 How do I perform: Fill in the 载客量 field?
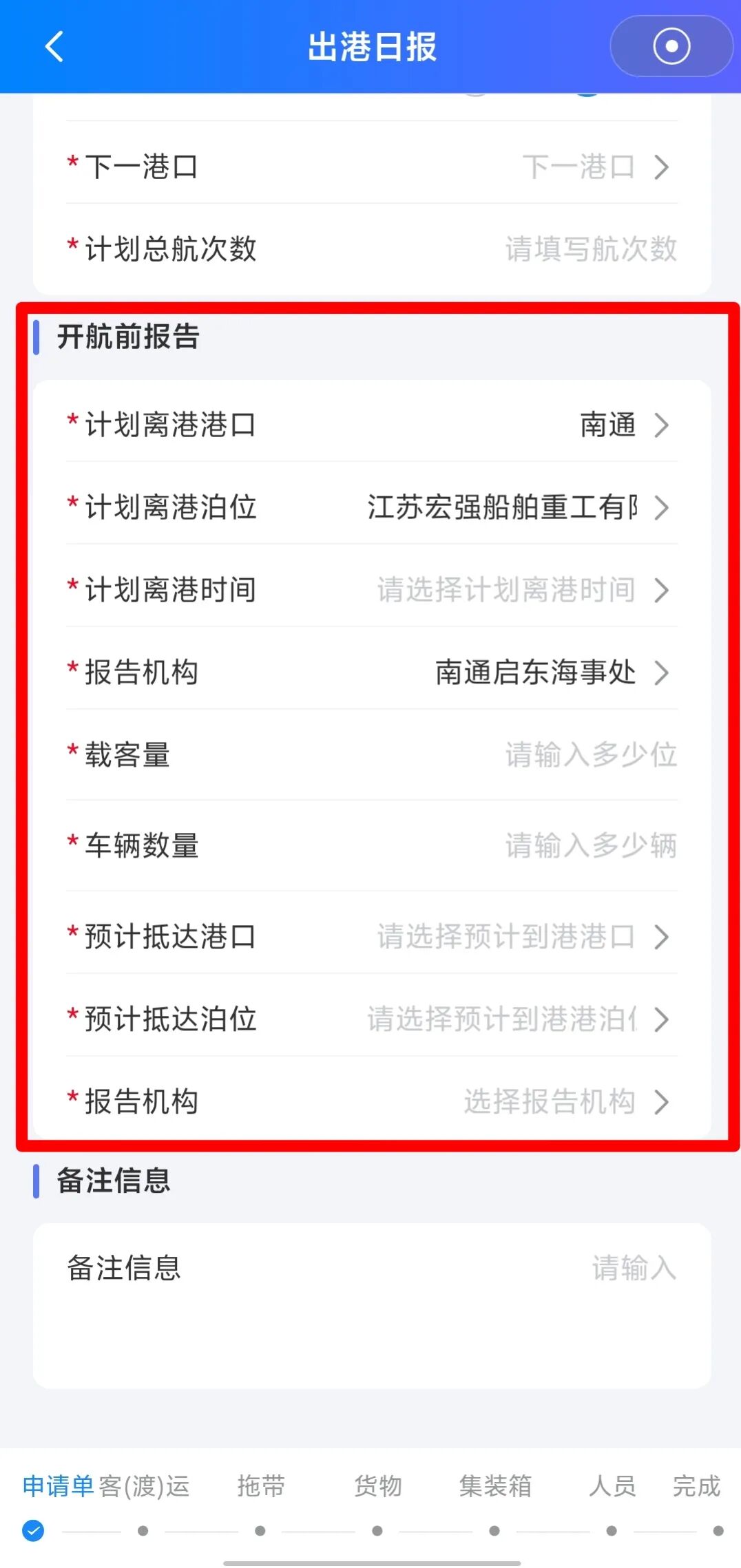372,755
